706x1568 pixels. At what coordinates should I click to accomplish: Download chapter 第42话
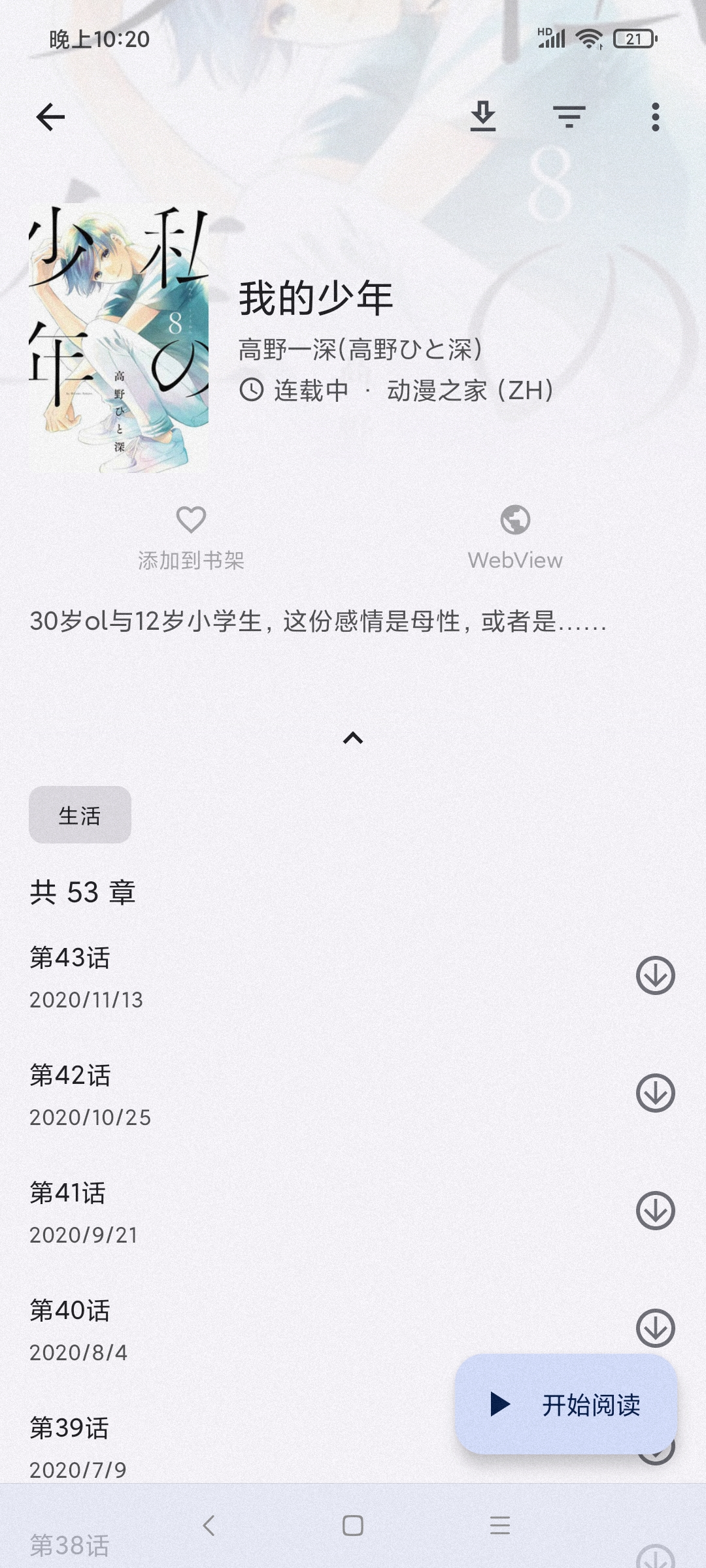pyautogui.click(x=655, y=1093)
